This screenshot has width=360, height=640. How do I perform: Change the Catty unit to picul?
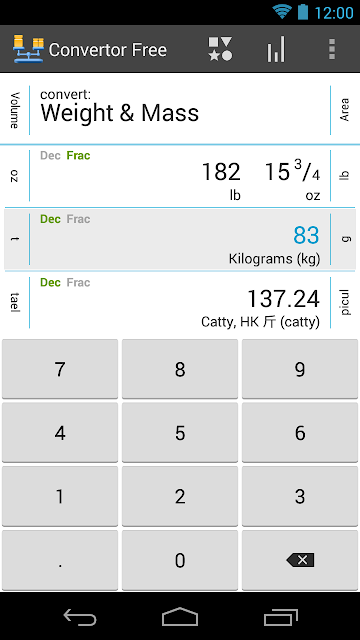(x=345, y=302)
